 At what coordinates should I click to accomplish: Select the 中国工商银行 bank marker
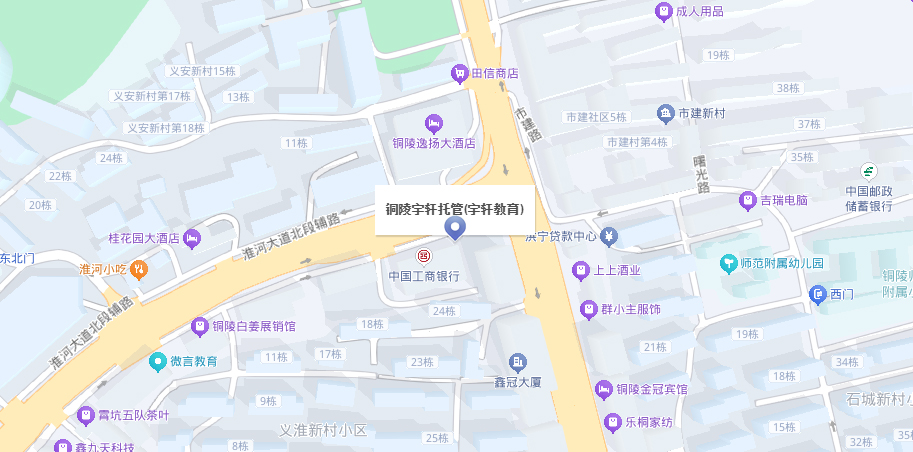(424, 256)
